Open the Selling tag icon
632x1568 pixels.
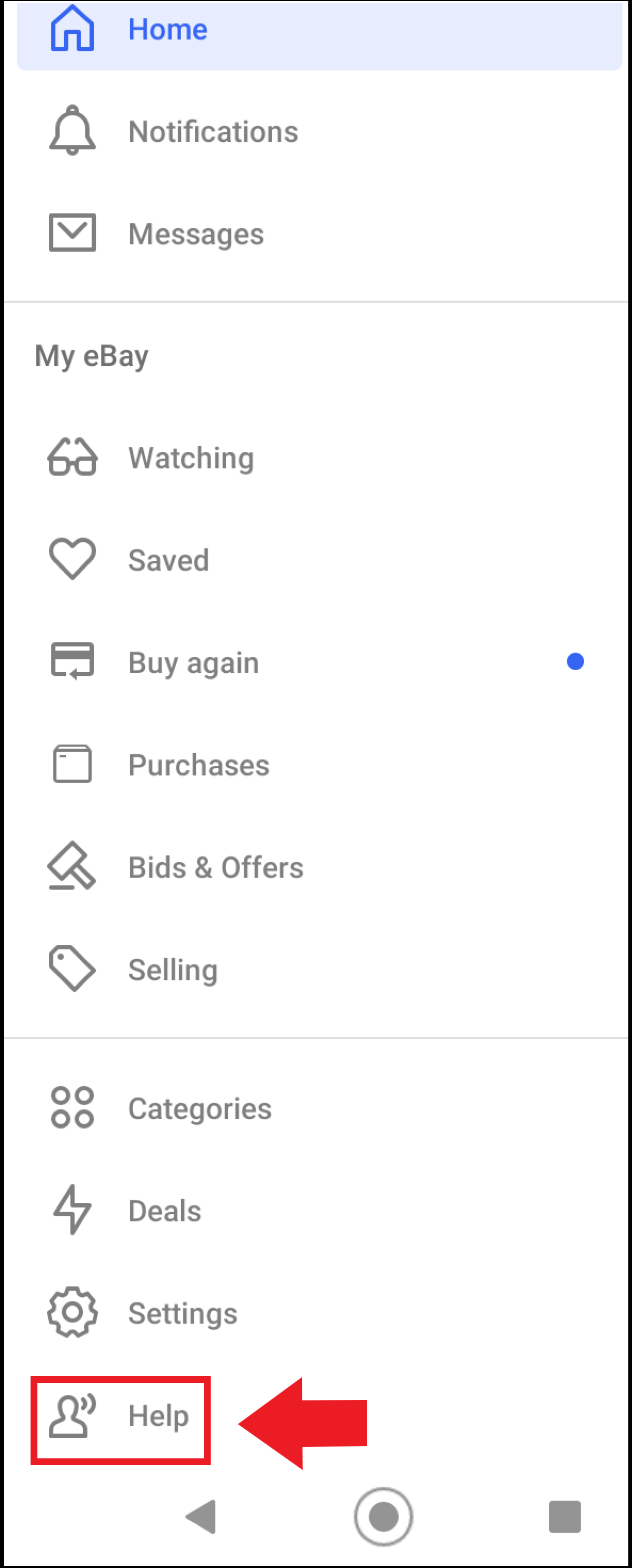pos(72,970)
